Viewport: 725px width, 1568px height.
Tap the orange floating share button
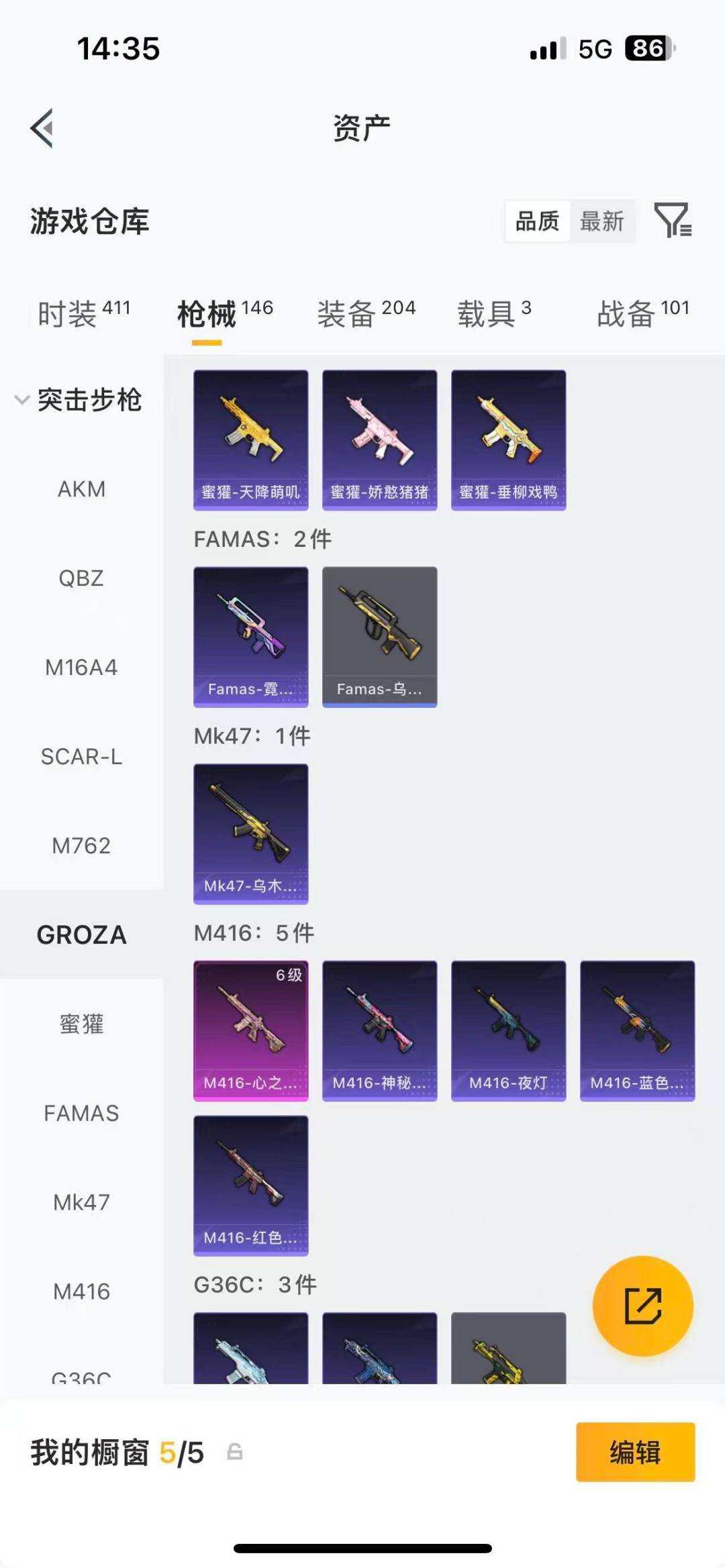643,1306
